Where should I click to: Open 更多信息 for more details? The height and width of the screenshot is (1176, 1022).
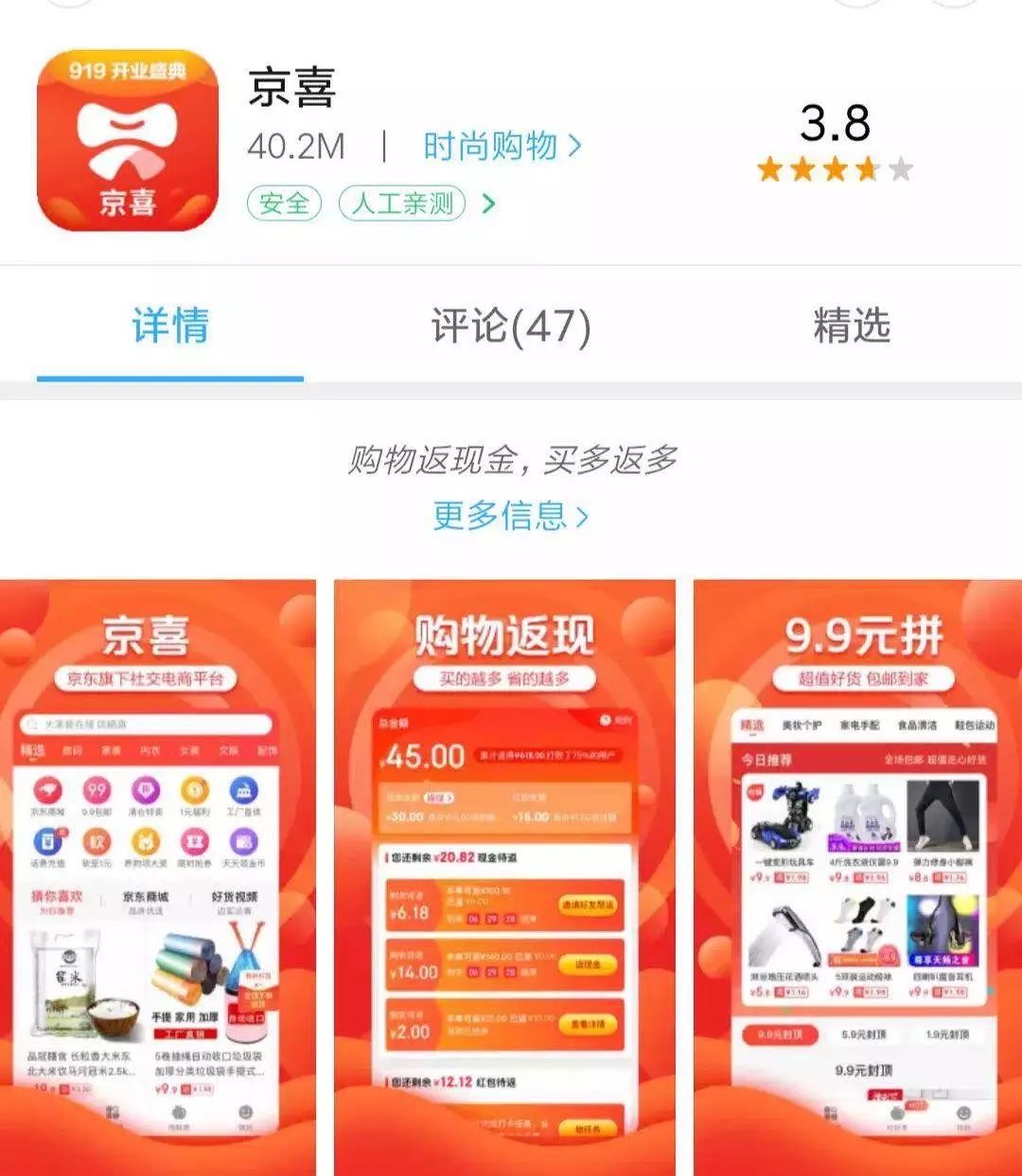point(510,516)
